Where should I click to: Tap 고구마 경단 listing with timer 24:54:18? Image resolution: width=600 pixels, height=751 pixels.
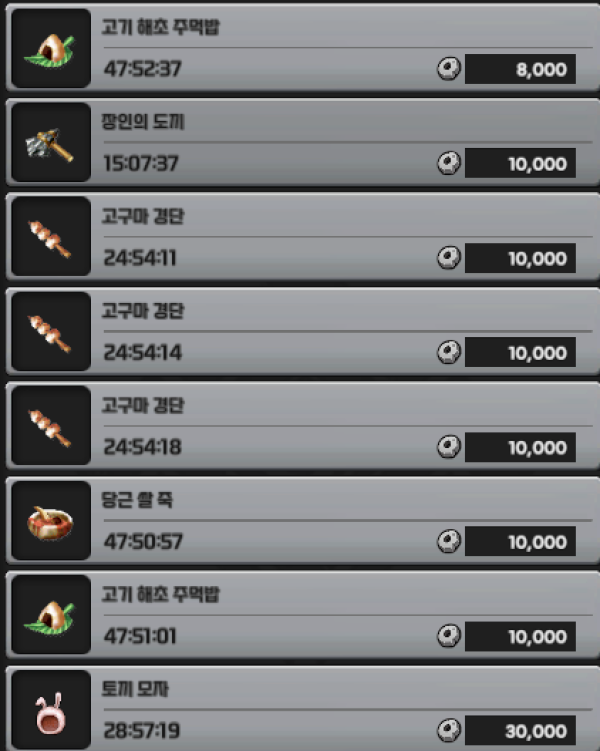pyautogui.click(x=300, y=426)
